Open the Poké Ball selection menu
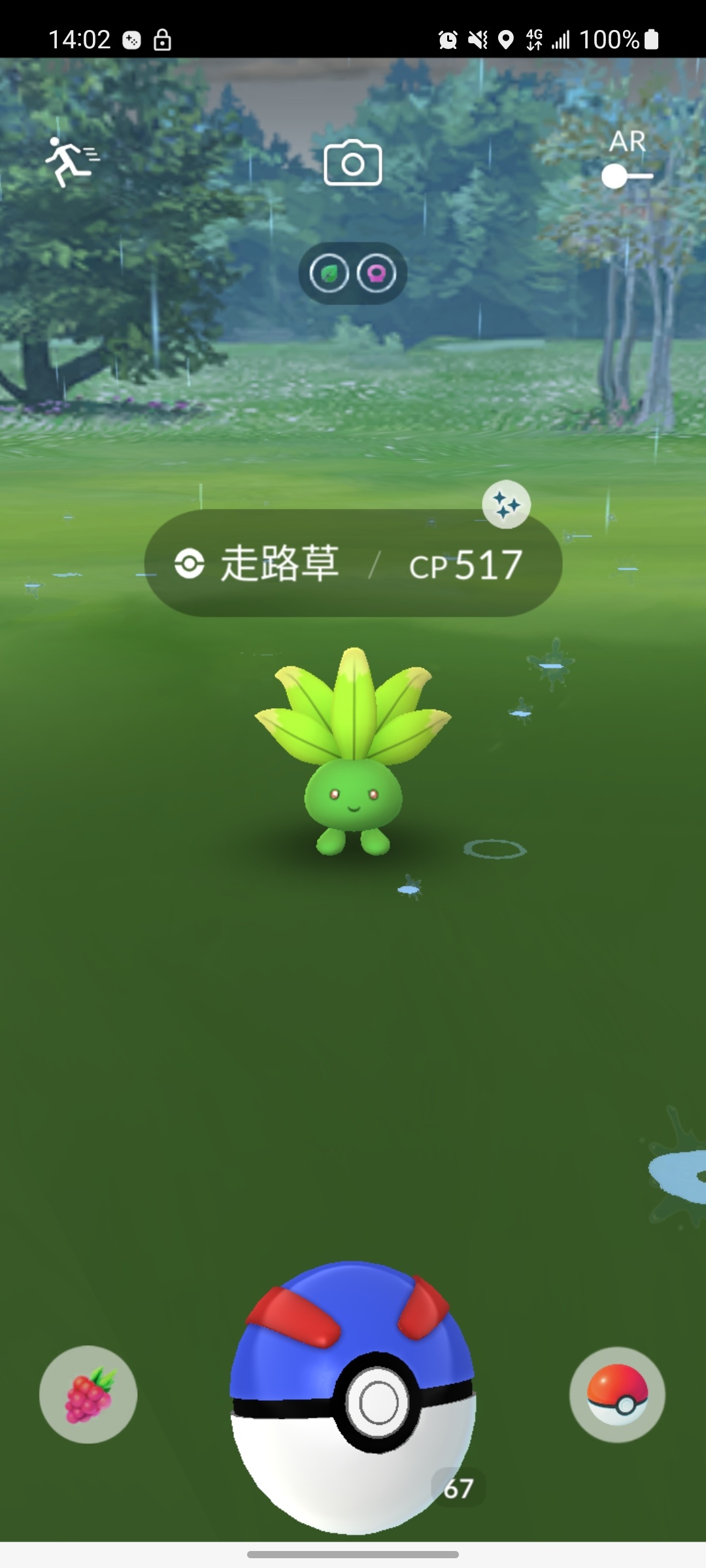 pyautogui.click(x=617, y=1394)
